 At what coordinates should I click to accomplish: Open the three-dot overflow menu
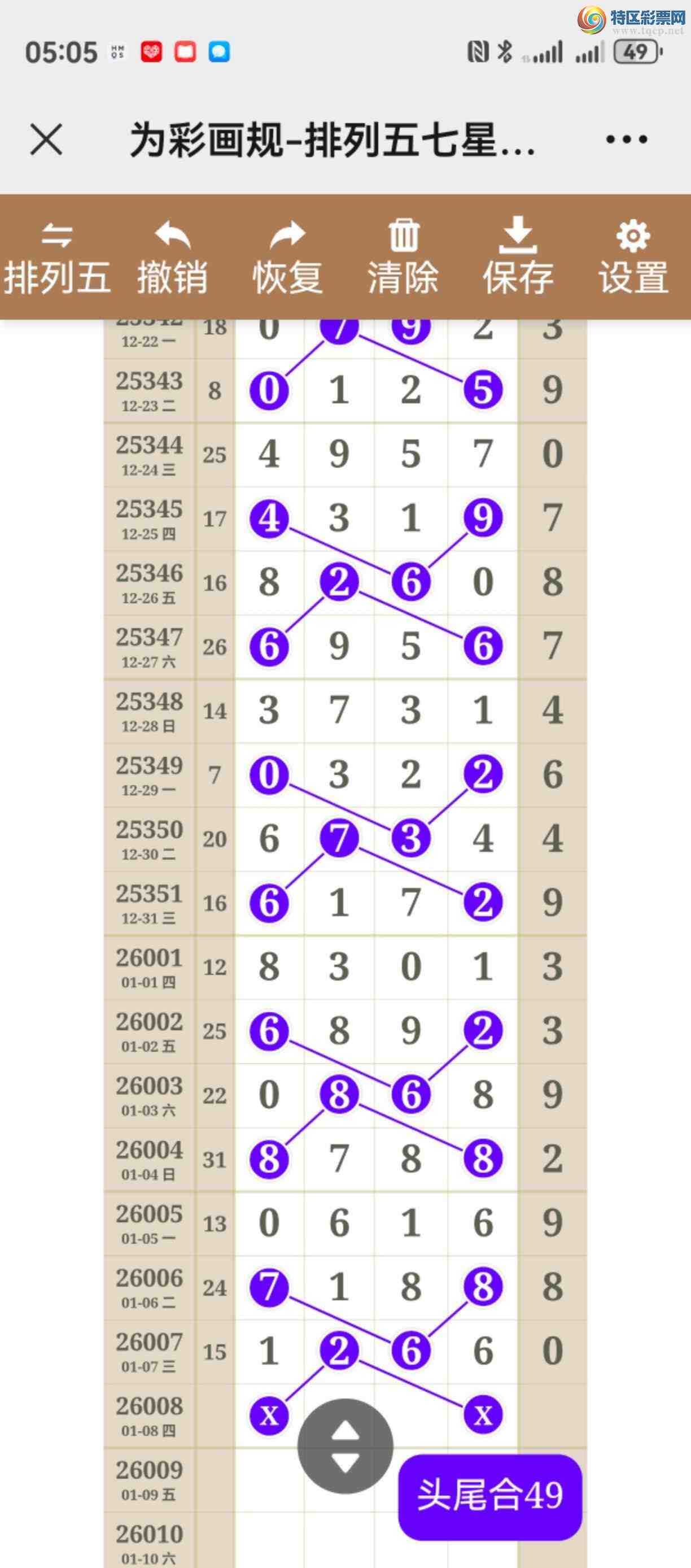(627, 140)
